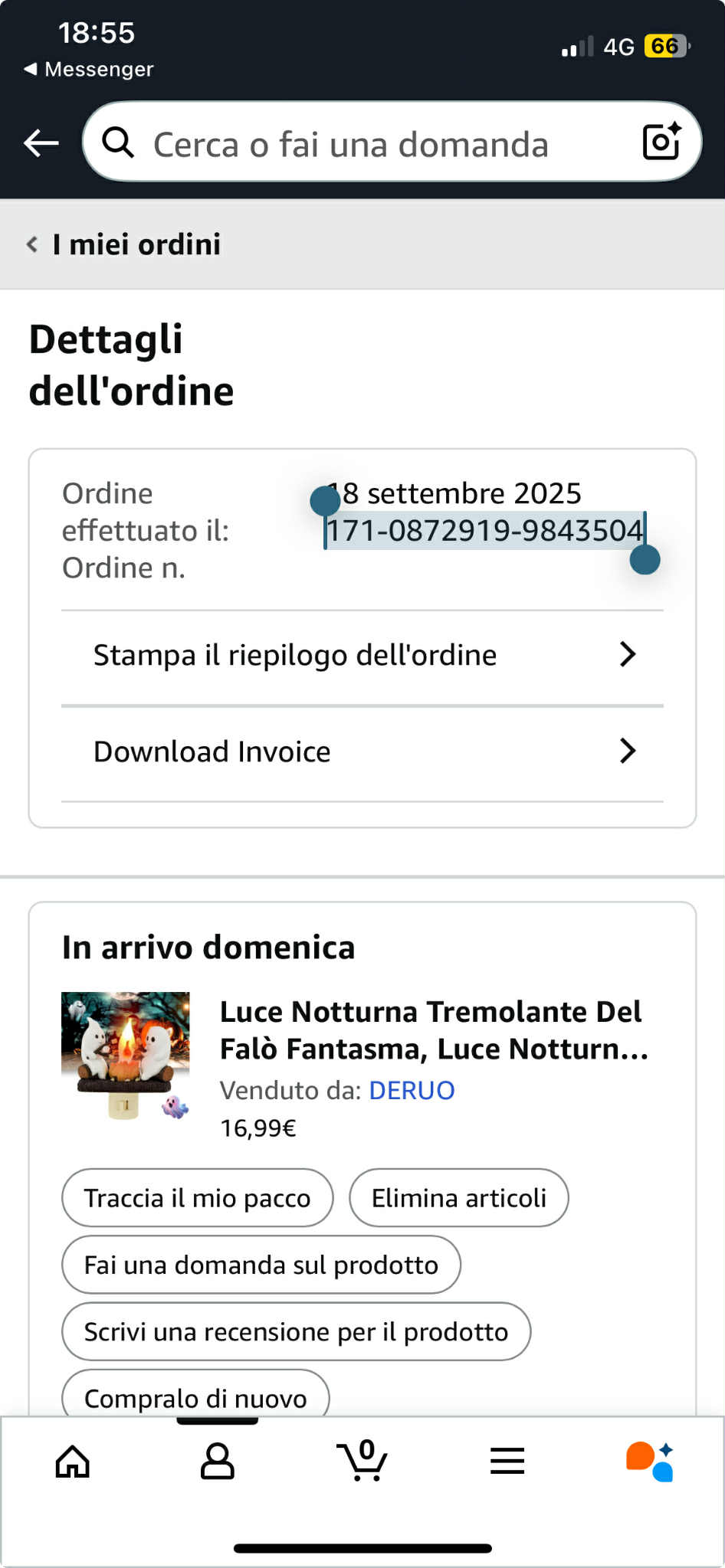Tap Fai una domanda sul prodotto
This screenshot has height=1568, width=725.
point(261,1265)
